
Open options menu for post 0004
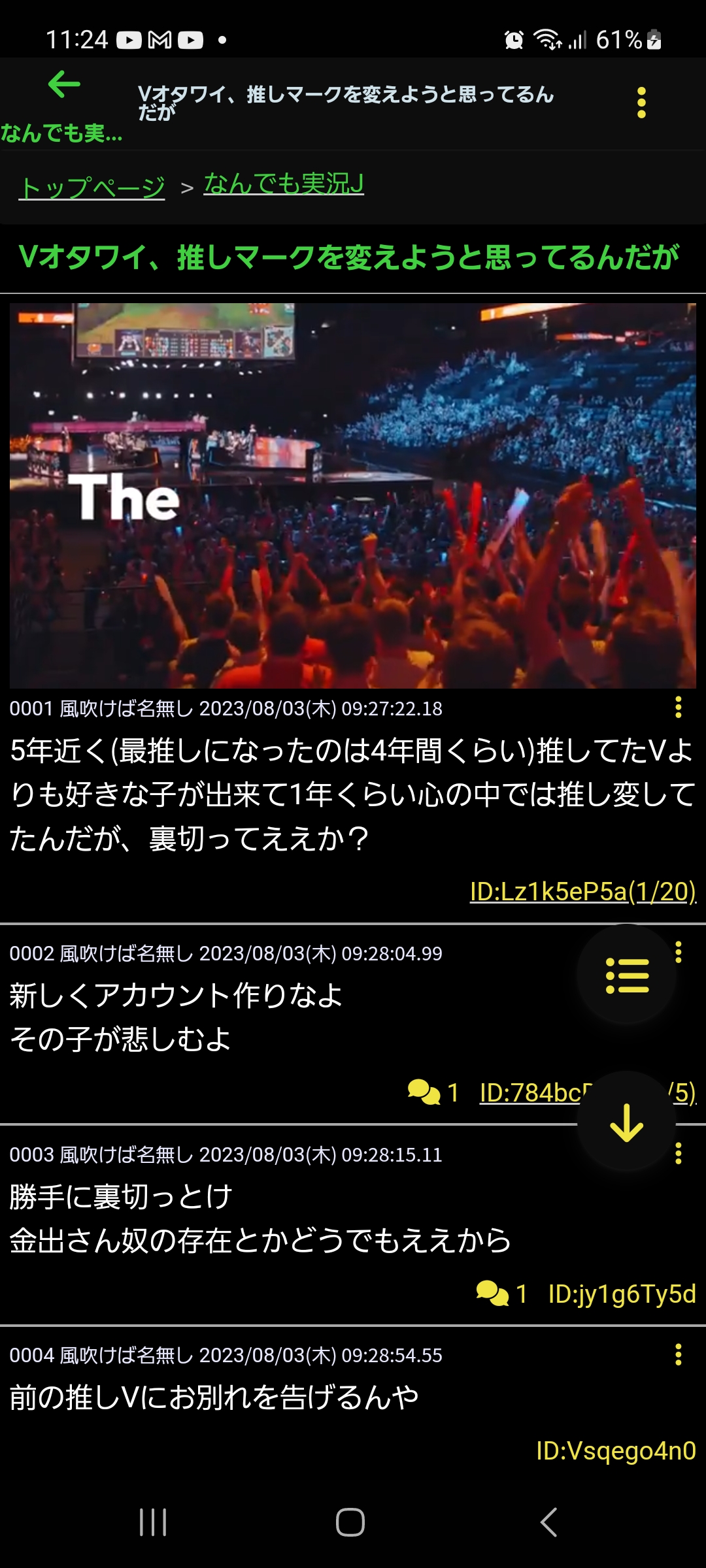click(679, 1355)
